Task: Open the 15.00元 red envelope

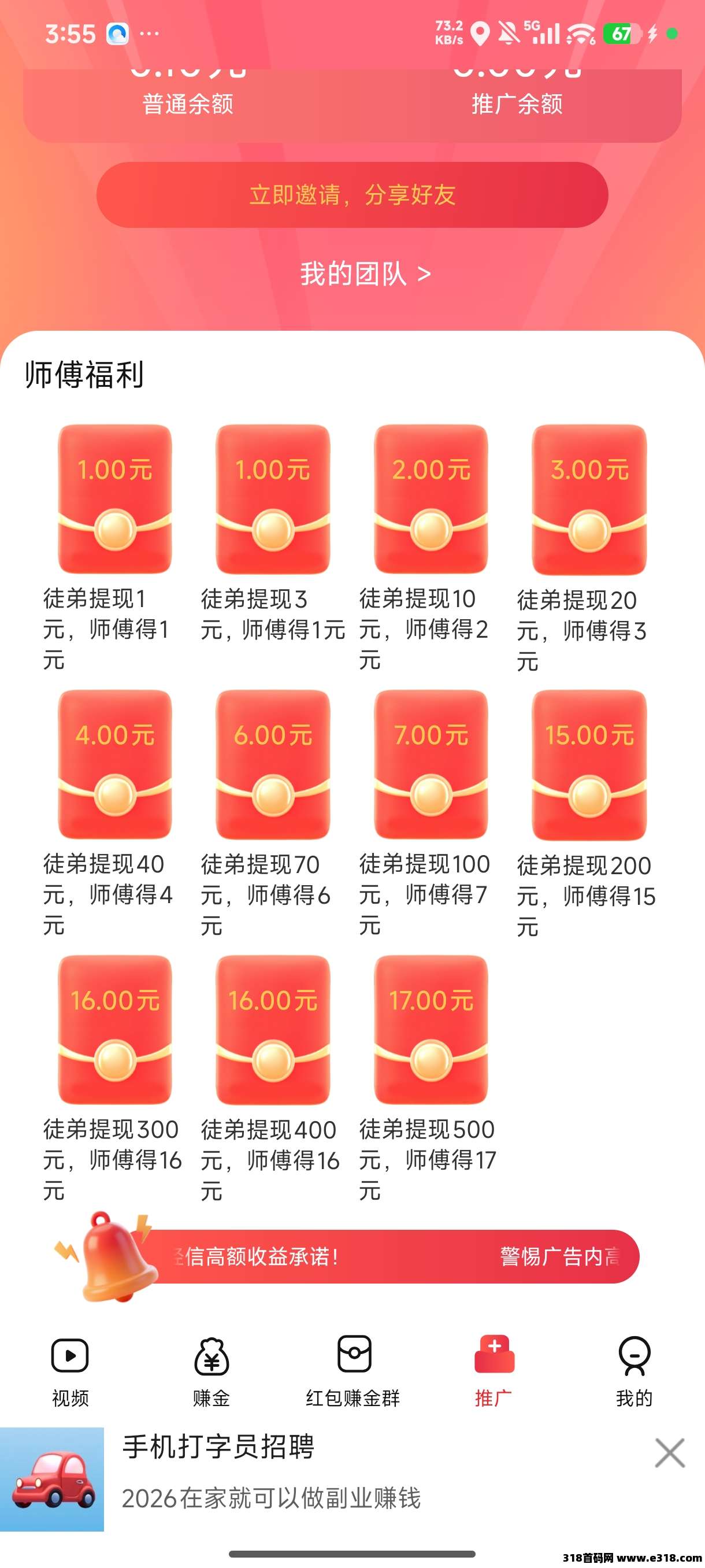Action: (x=589, y=764)
